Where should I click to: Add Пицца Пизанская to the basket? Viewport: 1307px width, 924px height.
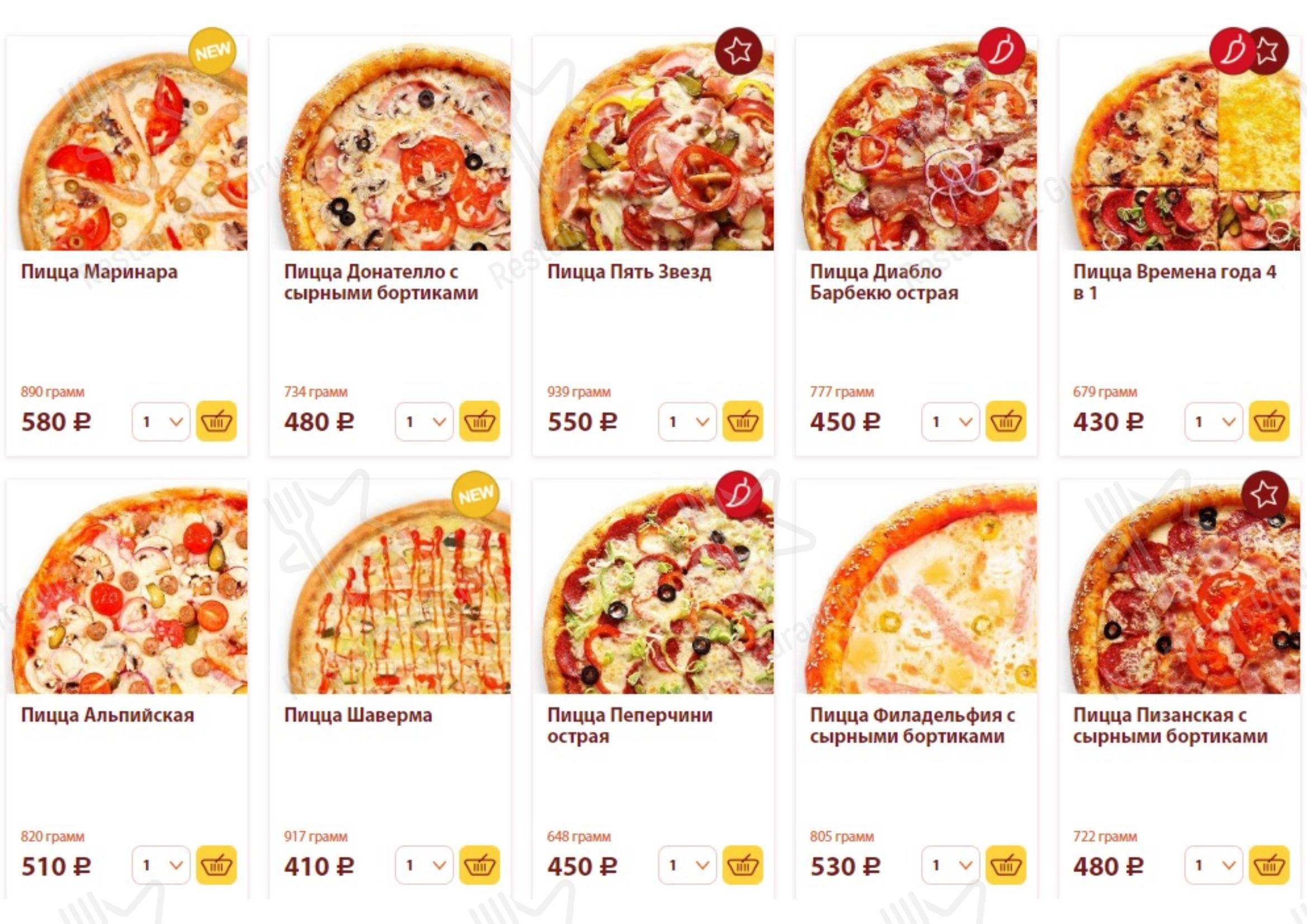[x=1268, y=865]
